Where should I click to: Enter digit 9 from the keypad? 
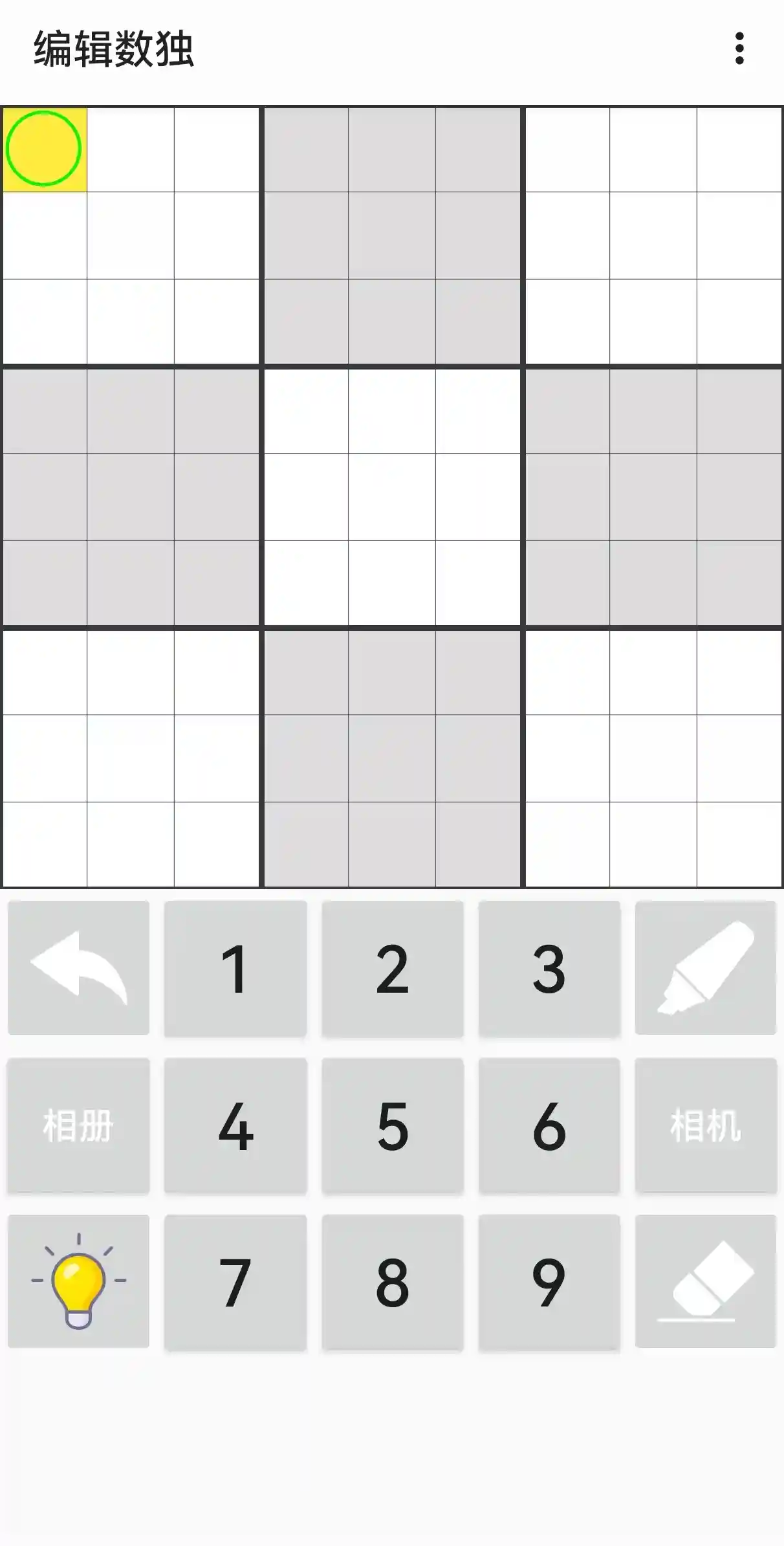tap(549, 1282)
